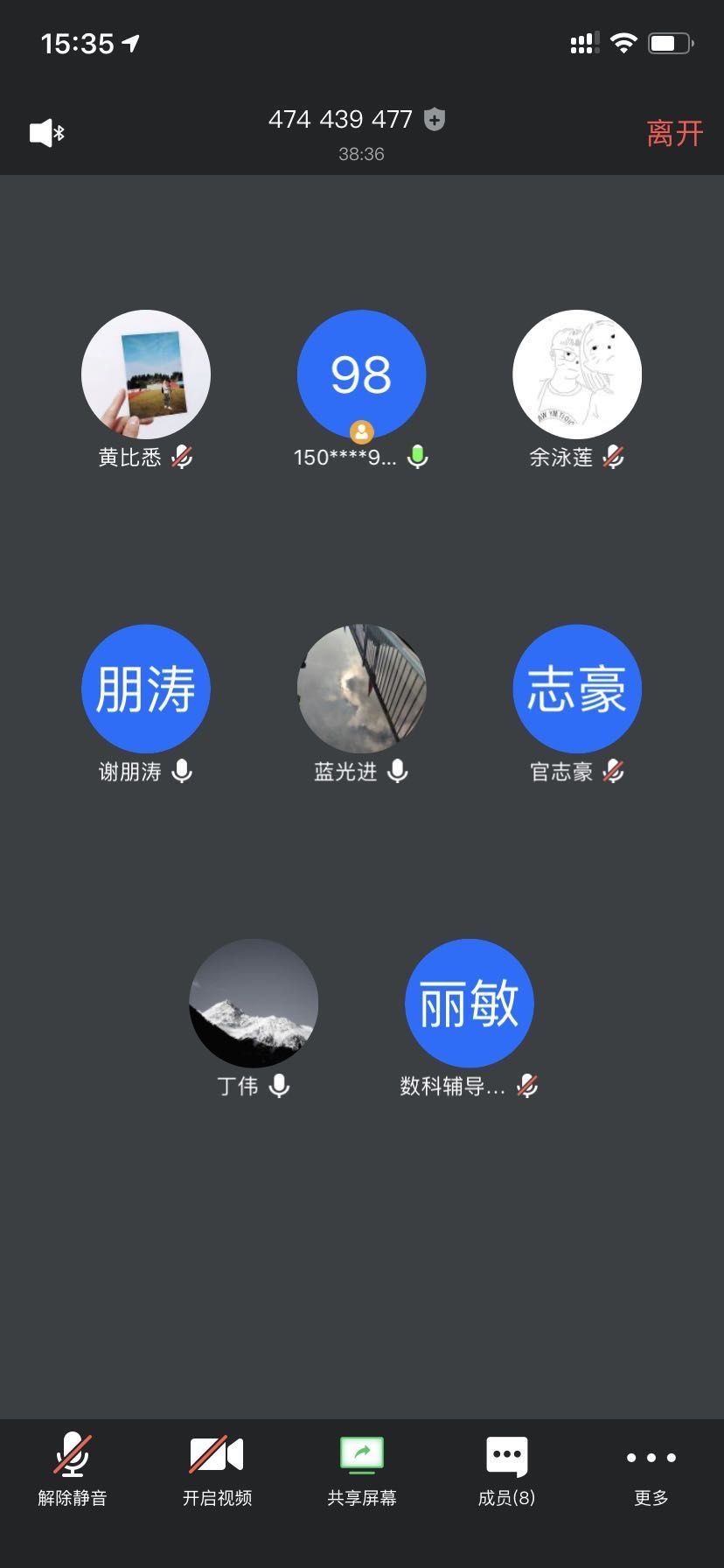The width and height of the screenshot is (724, 1568).
Task: Tap 余泳莲's sketch avatar
Action: pyautogui.click(x=577, y=374)
